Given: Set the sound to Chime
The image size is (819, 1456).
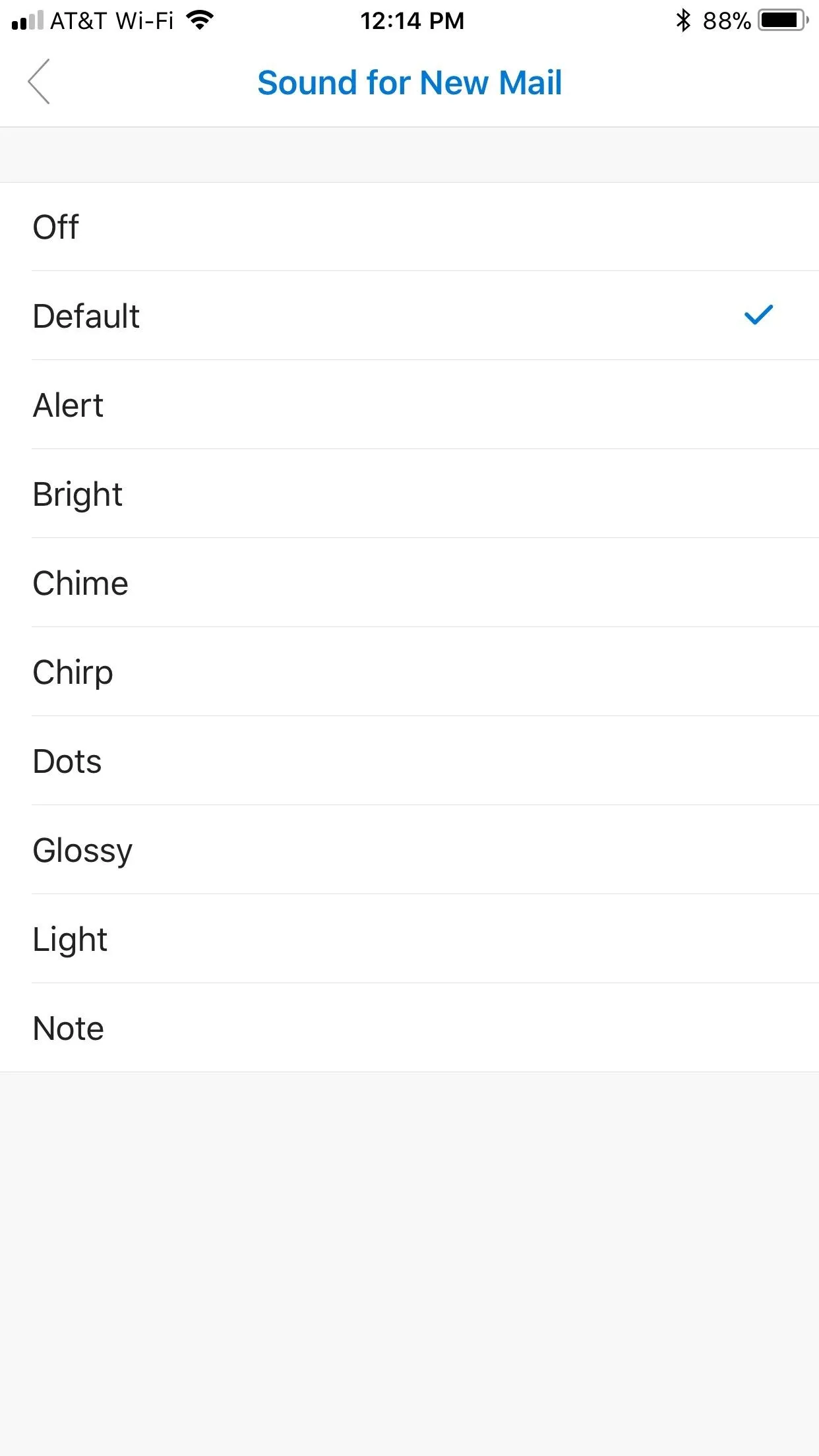Looking at the screenshot, I should tap(409, 583).
